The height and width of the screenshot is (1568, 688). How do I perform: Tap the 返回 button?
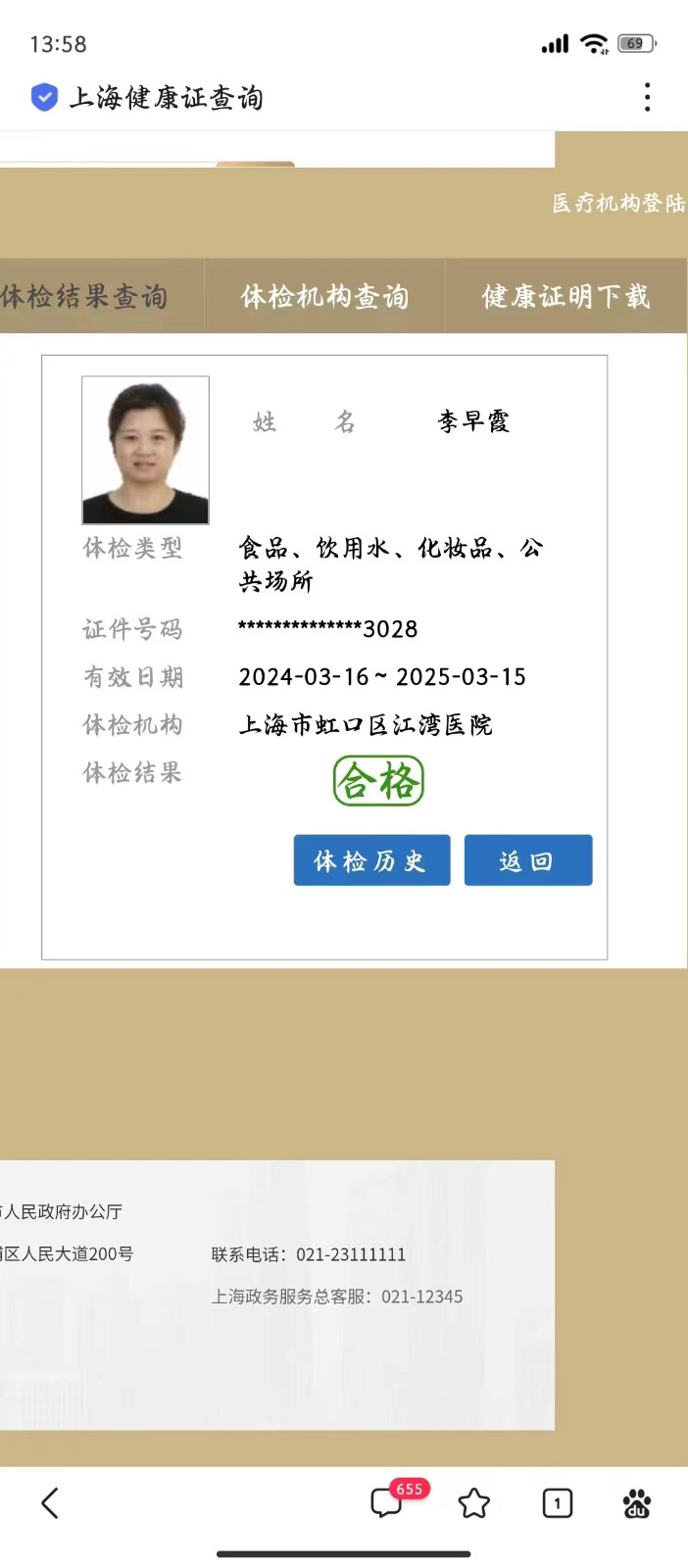point(527,860)
